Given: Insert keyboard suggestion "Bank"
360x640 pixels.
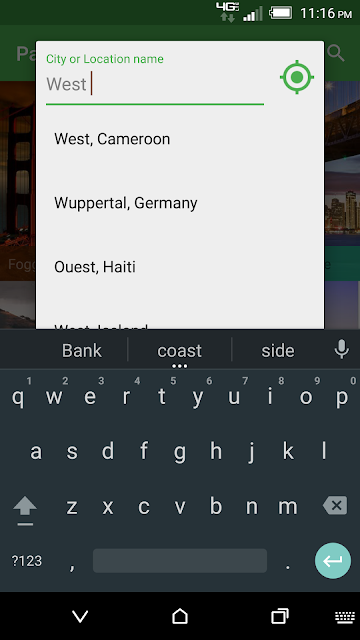Looking at the screenshot, I should click(x=82, y=351).
